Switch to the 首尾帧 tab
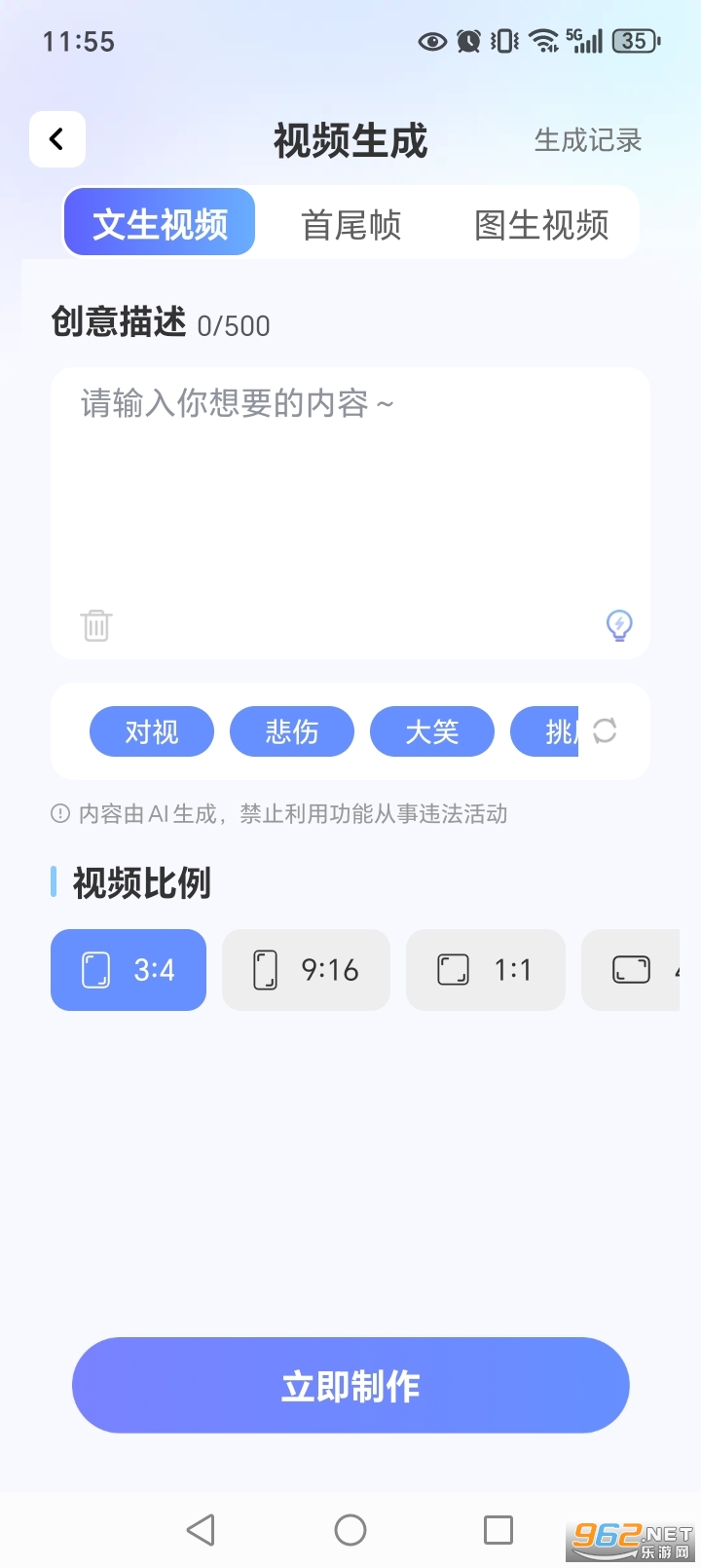 pos(350,223)
